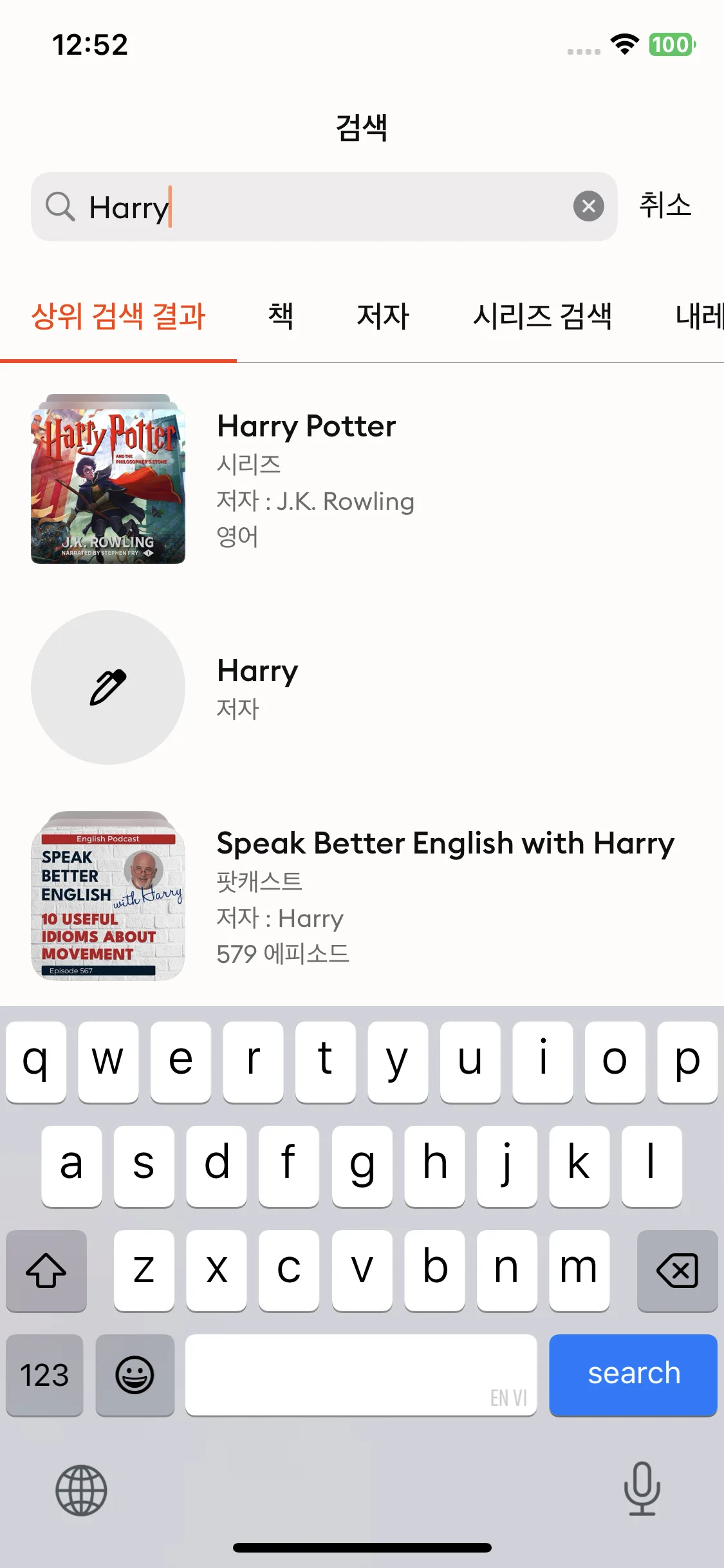Open the emoji keyboard
Screen dimensions: 724x1568
135,1375
